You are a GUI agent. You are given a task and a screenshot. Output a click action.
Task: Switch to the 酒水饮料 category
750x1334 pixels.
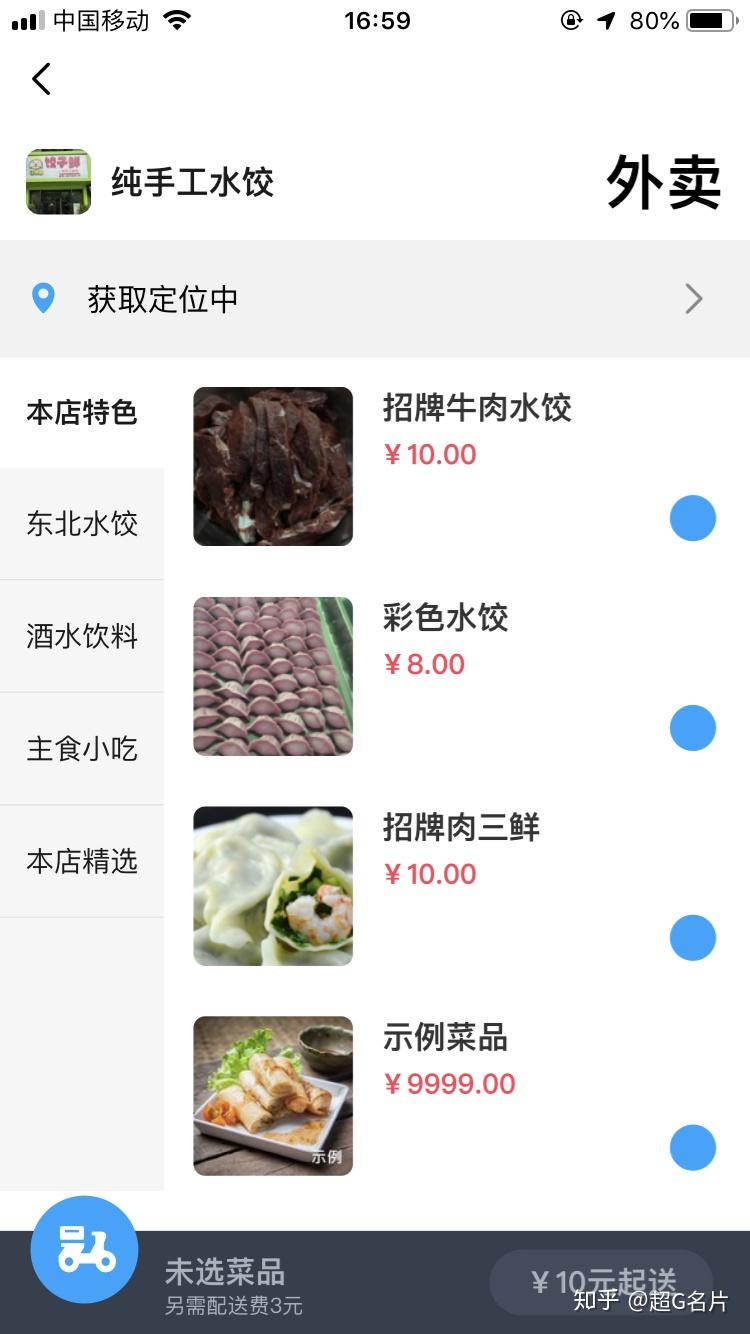(82, 636)
